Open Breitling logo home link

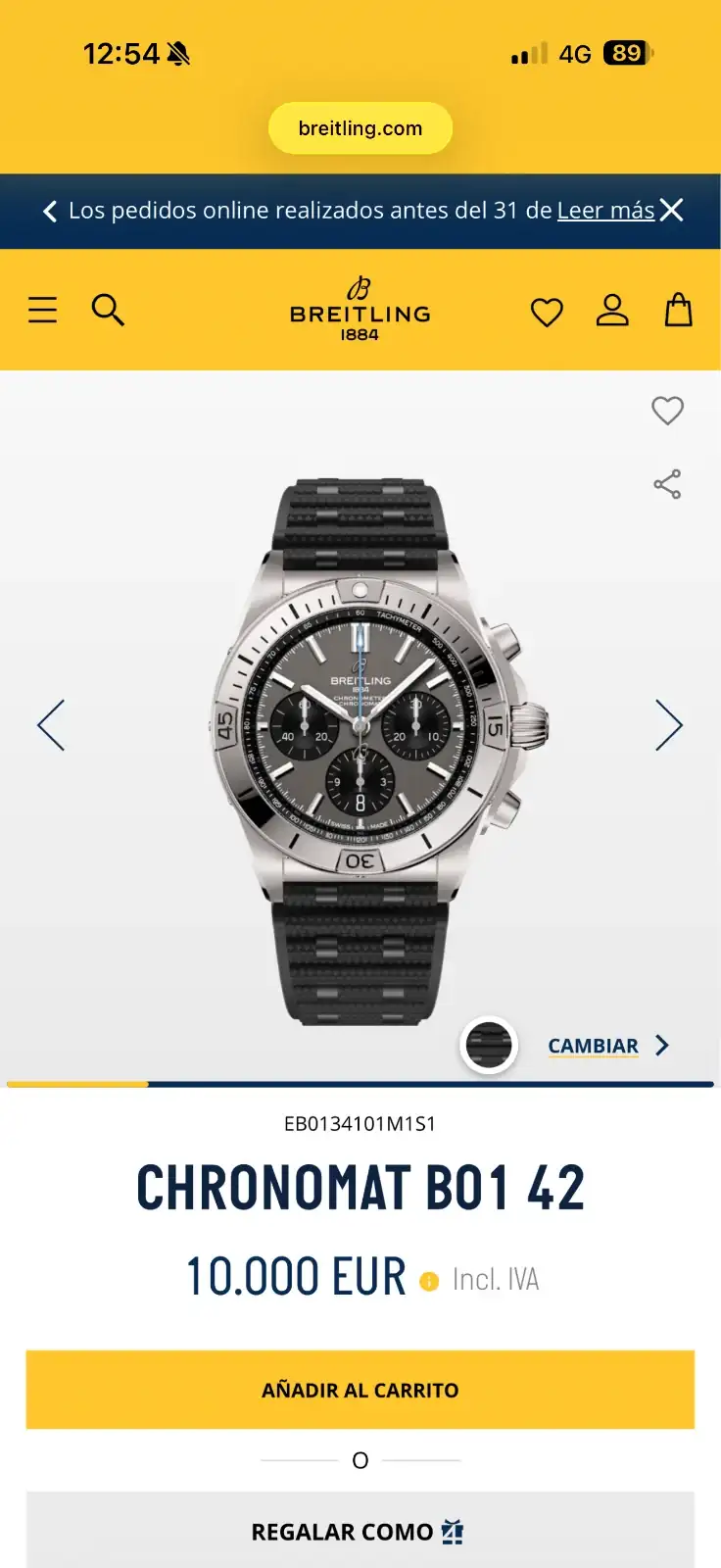coord(360,310)
